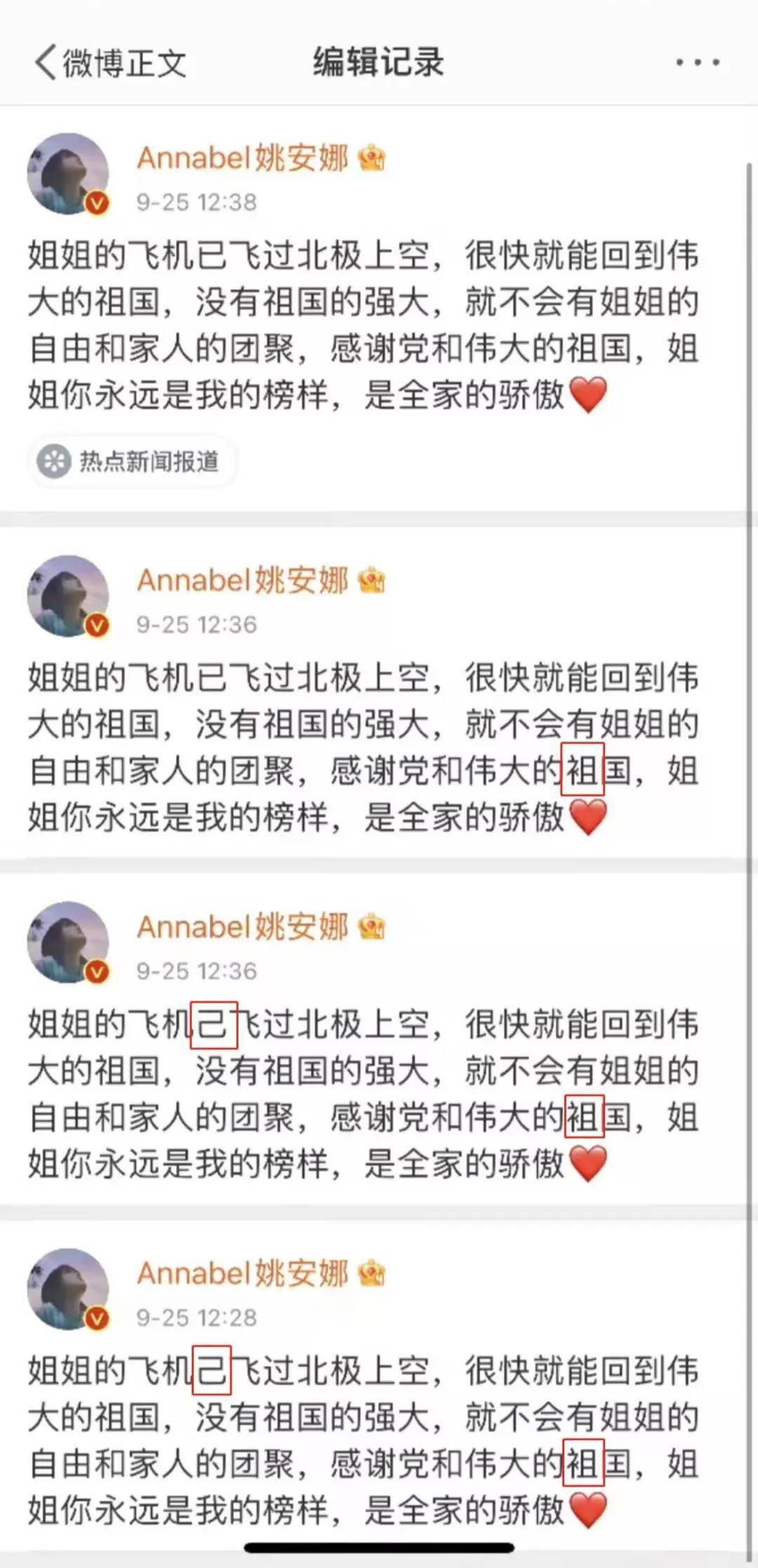758x1568 pixels.
Task: Open the username on the 12:38 edit
Action: [242, 158]
